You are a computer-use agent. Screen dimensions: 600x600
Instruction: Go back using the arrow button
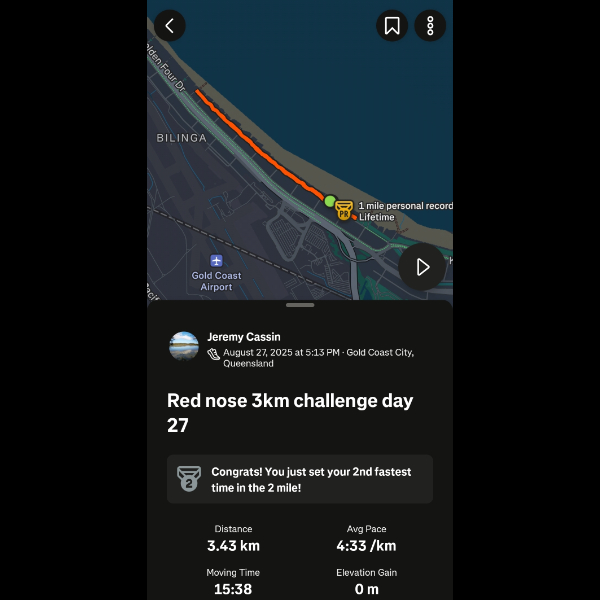click(170, 26)
